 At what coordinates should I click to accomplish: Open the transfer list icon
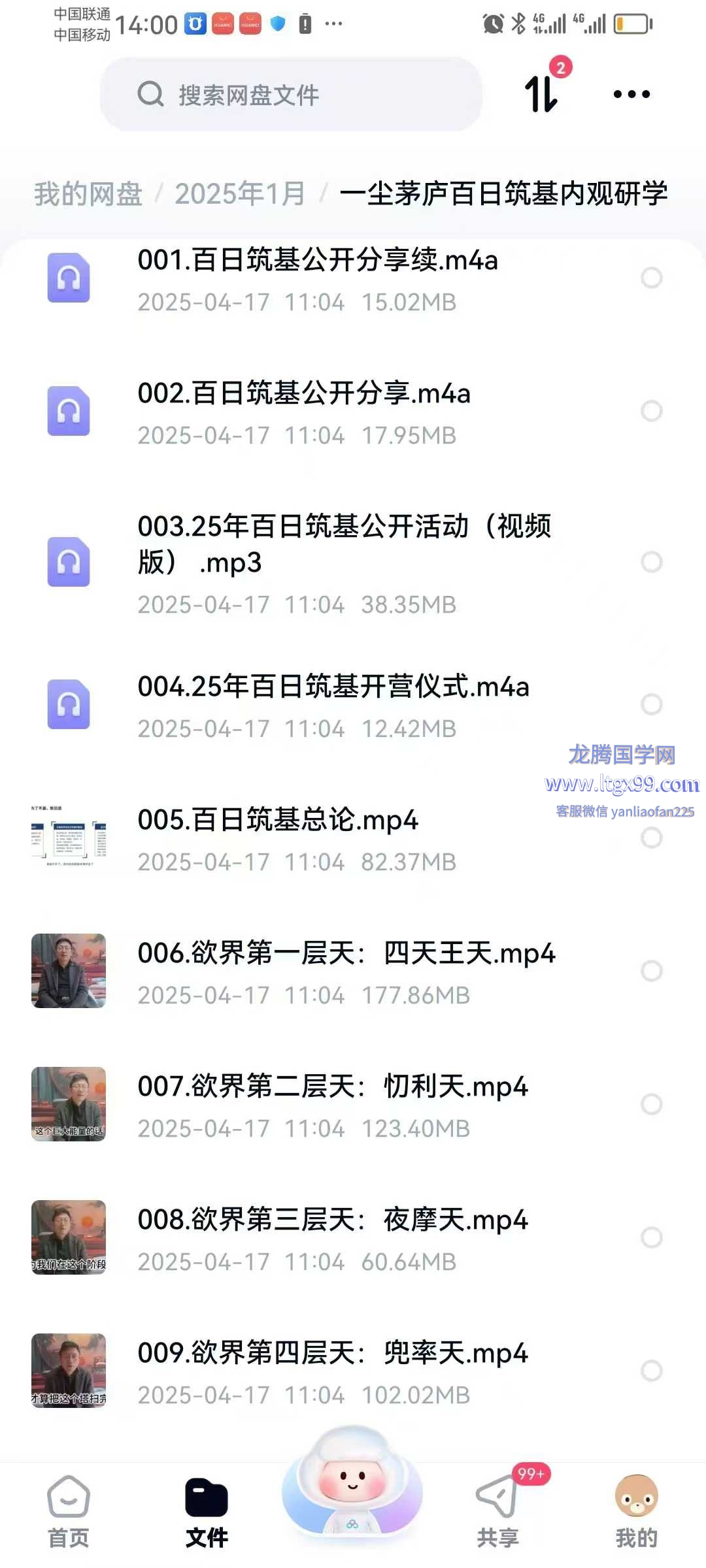[x=542, y=93]
